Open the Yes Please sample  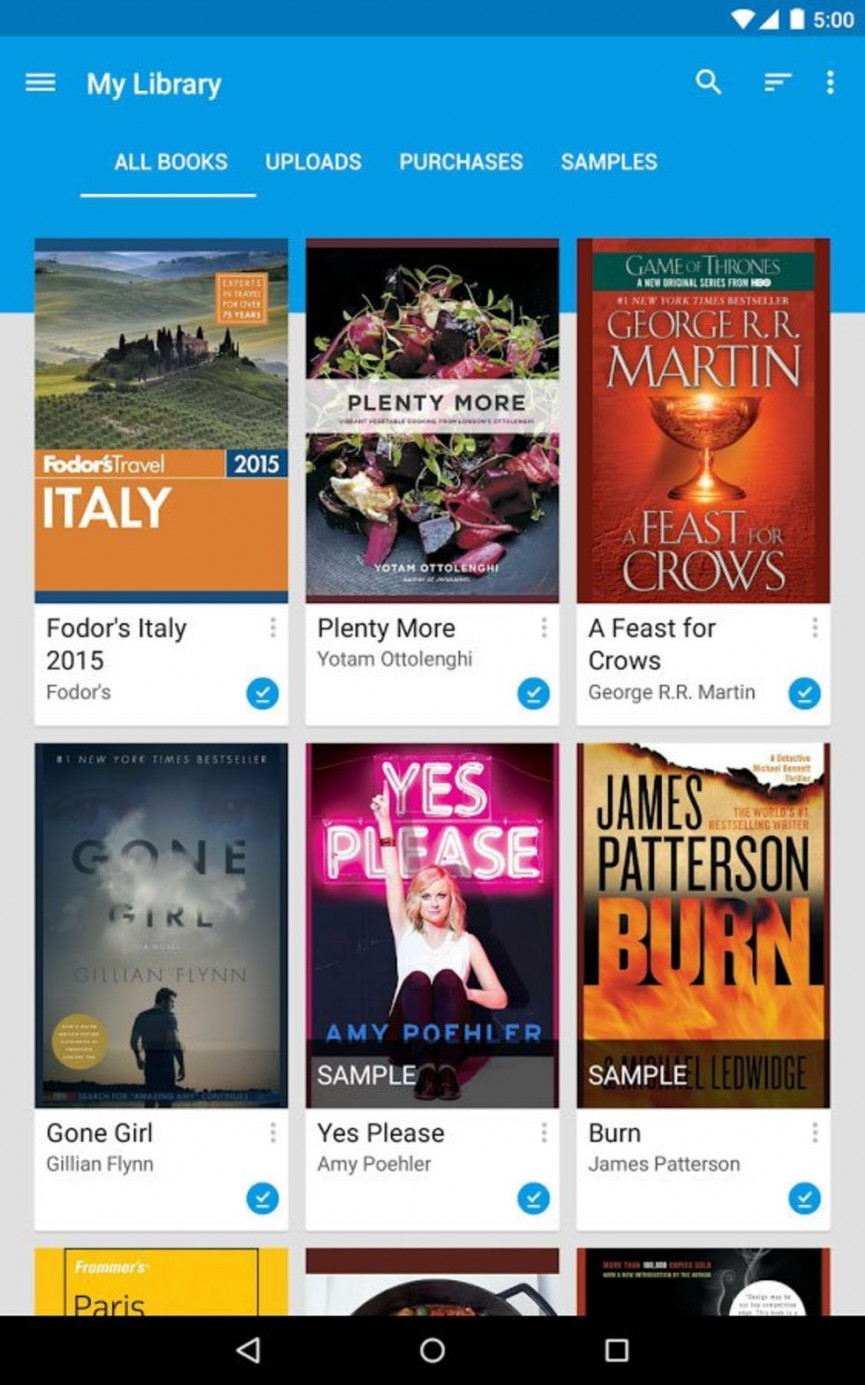(432, 925)
